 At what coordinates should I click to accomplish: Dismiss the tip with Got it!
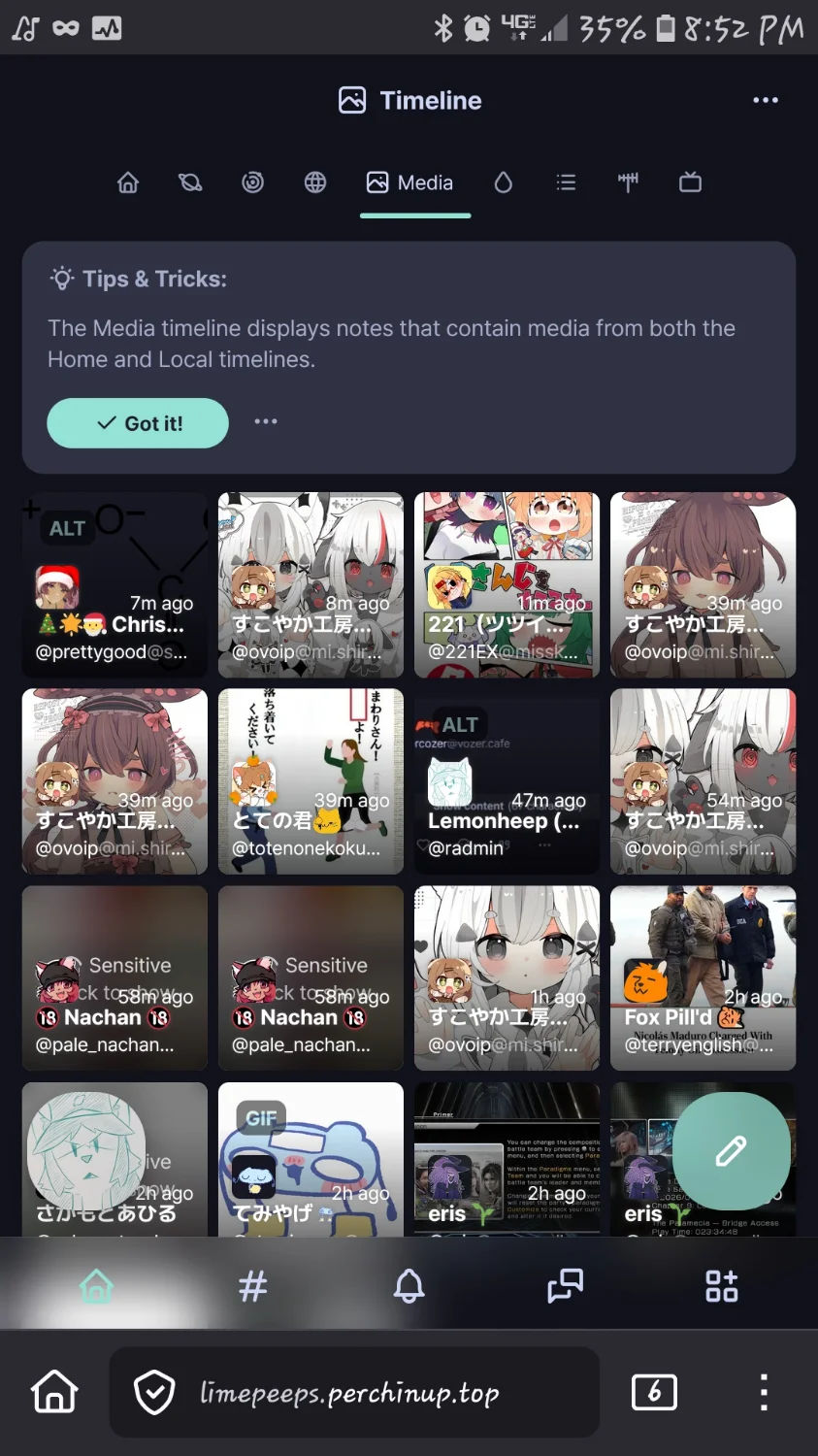(x=138, y=423)
